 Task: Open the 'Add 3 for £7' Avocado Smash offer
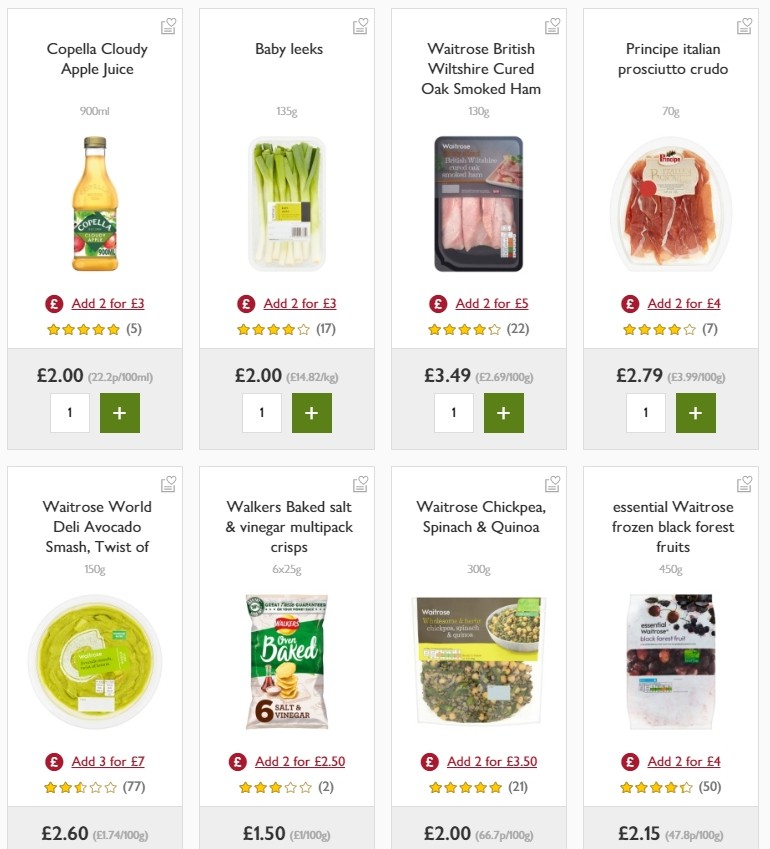click(110, 761)
